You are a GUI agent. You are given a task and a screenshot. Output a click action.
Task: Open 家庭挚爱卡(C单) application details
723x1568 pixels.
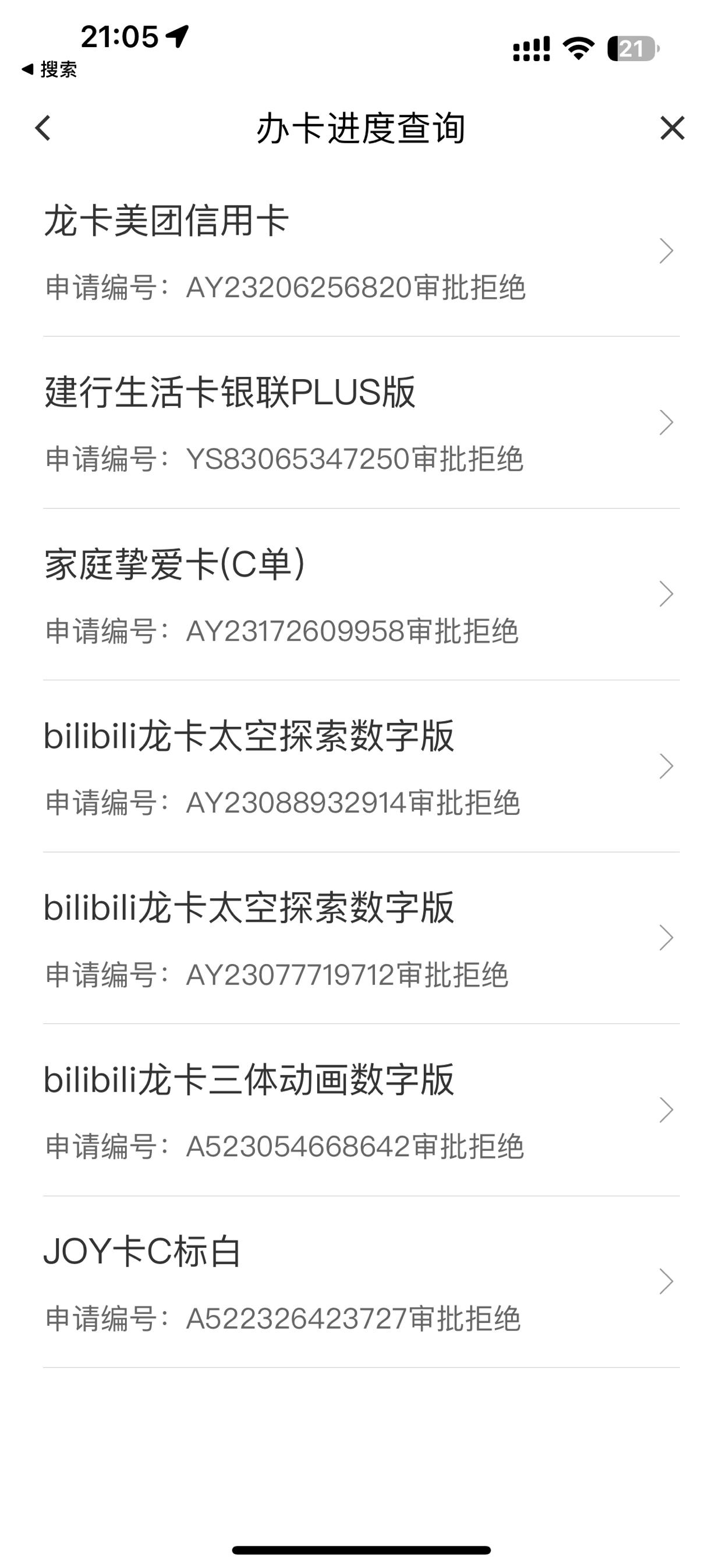coord(361,594)
